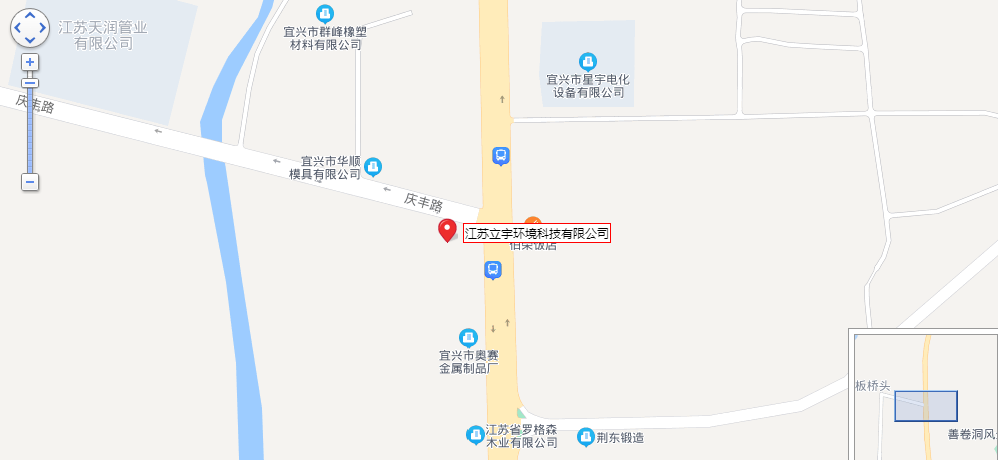Zoom out with the minus button
The image size is (998, 460).
coord(30,182)
